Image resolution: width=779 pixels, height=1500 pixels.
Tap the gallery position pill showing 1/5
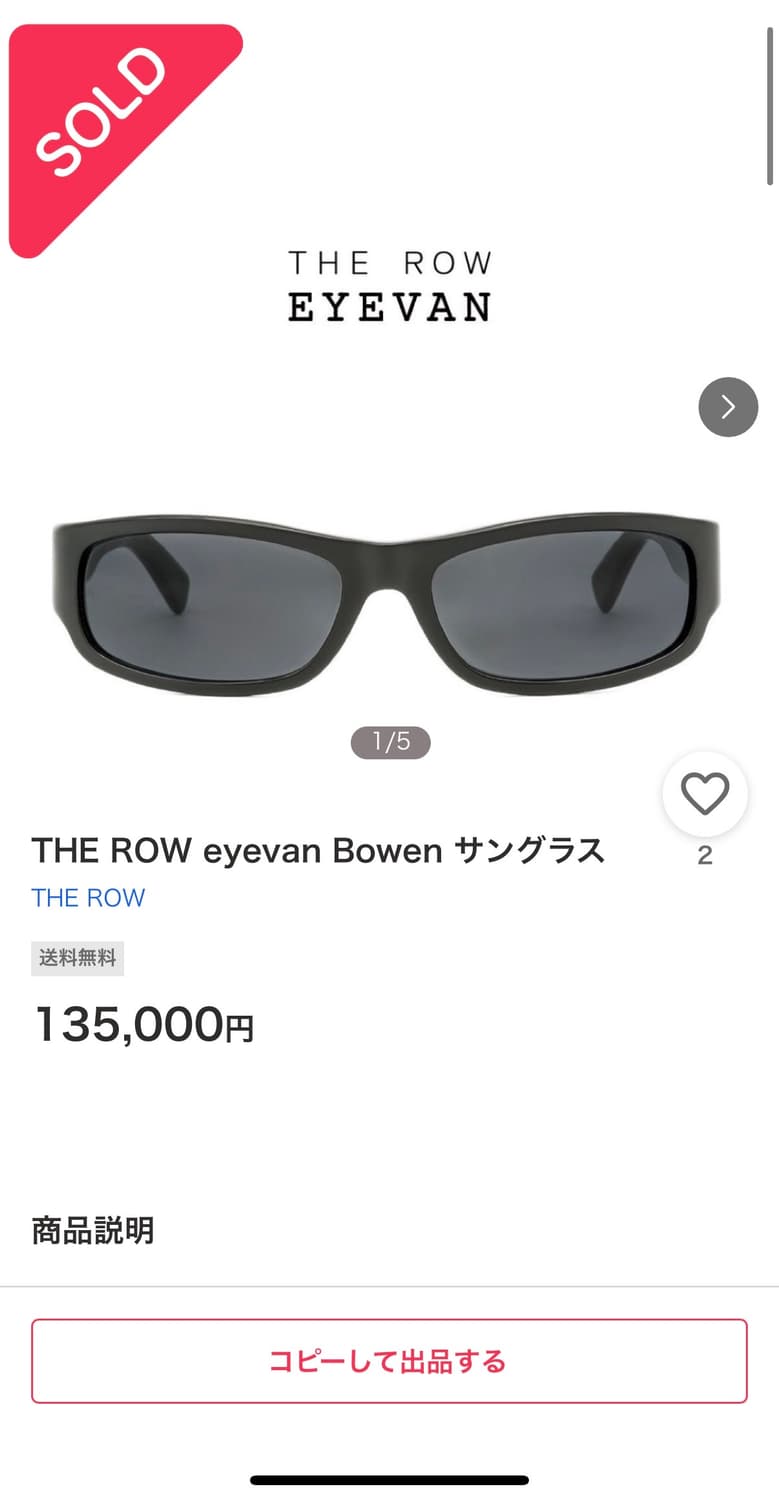391,742
